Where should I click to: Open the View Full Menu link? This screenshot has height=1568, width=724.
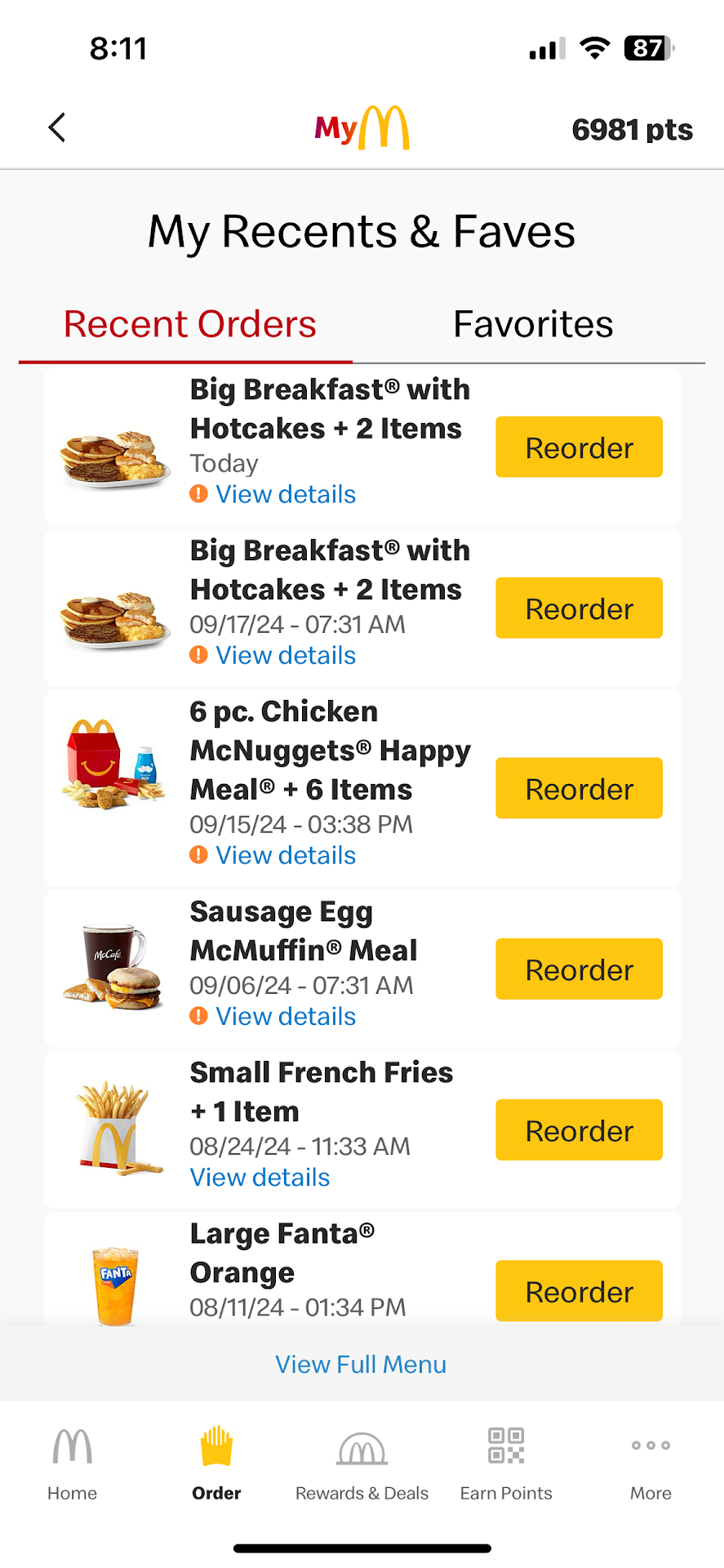point(361,1365)
